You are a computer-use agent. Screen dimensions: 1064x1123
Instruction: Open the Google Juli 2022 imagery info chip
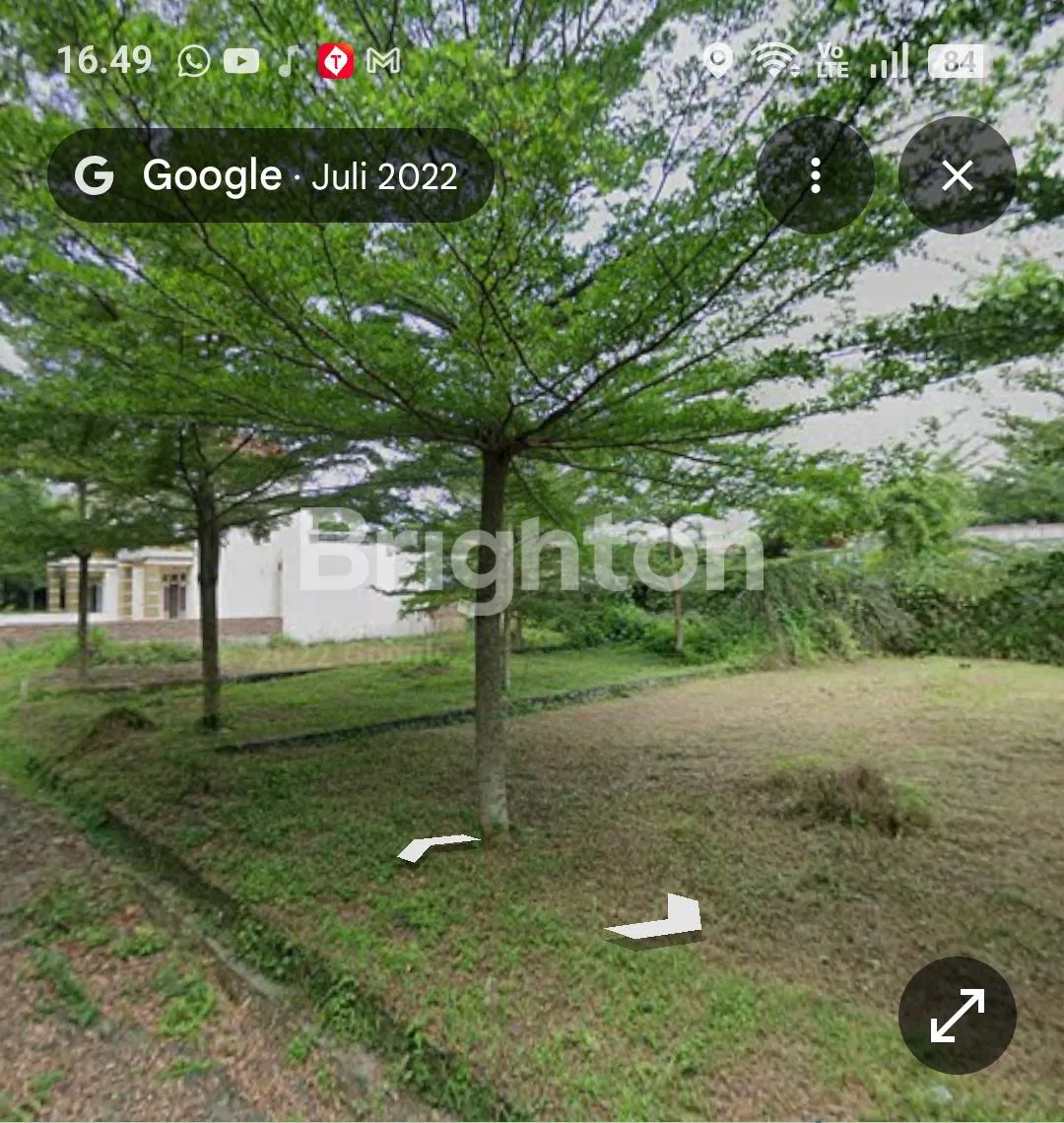pyautogui.click(x=270, y=175)
